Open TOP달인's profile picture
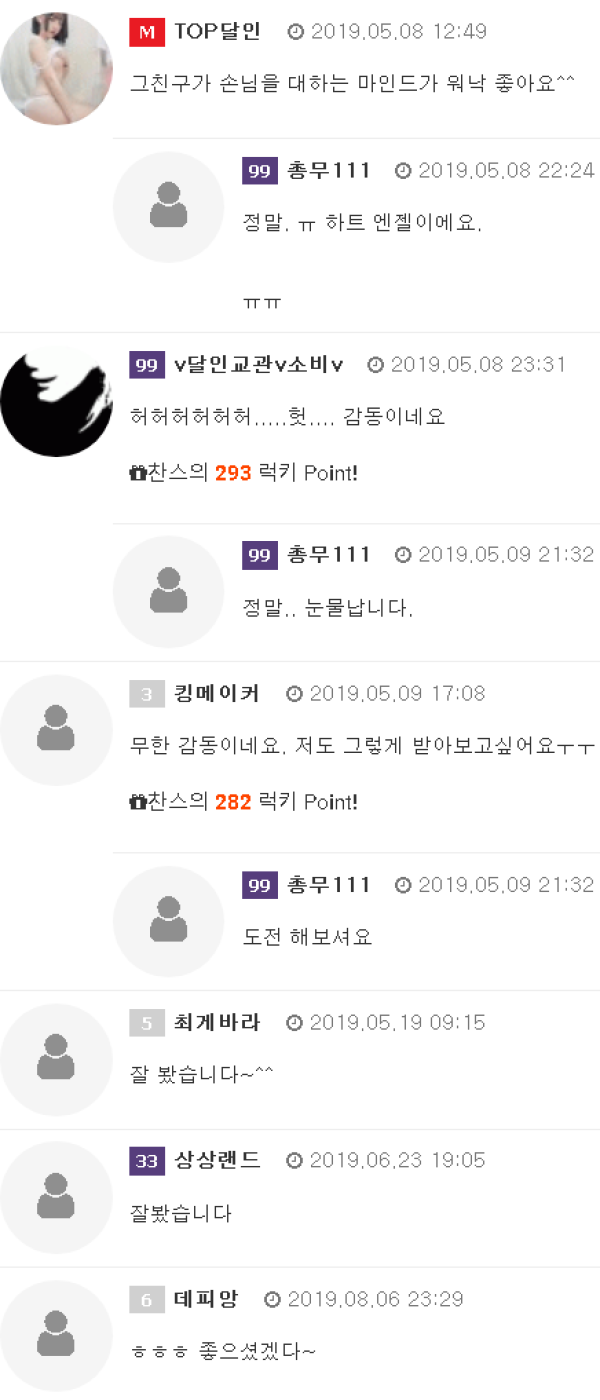This screenshot has height=1400, width=600. tap(56, 69)
